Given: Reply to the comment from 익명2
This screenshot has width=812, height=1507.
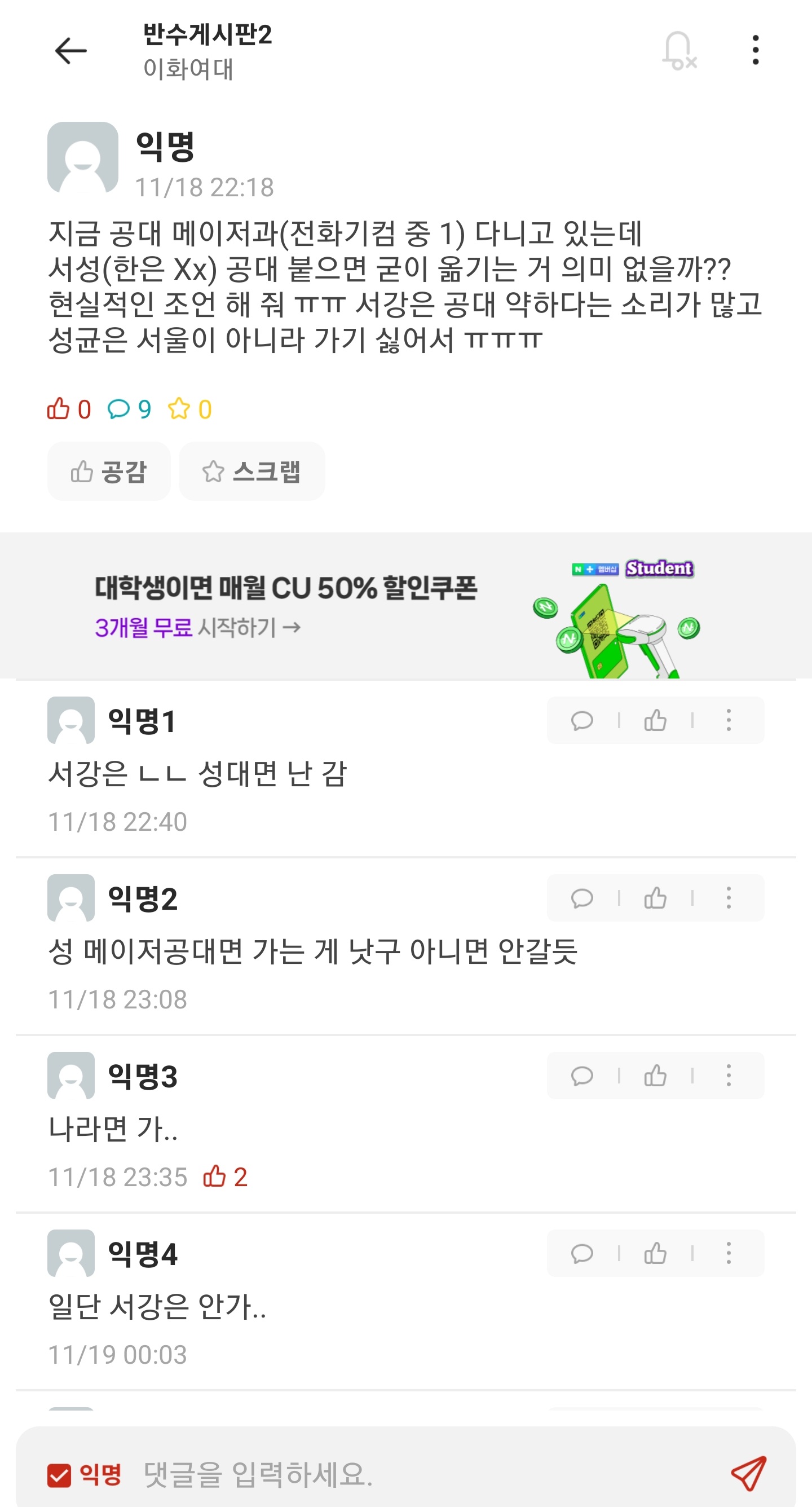Looking at the screenshot, I should (582, 898).
